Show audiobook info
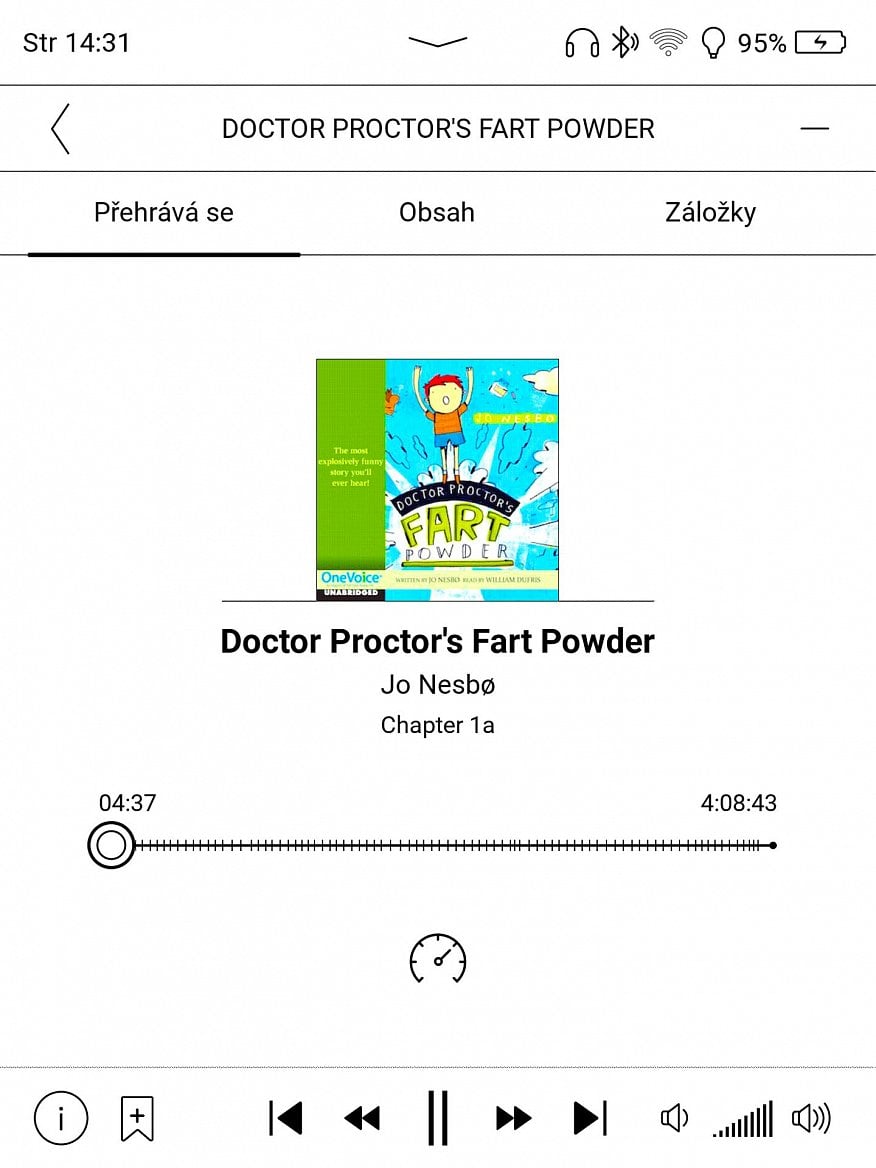Image resolution: width=876 pixels, height=1168 pixels. pos(61,1118)
